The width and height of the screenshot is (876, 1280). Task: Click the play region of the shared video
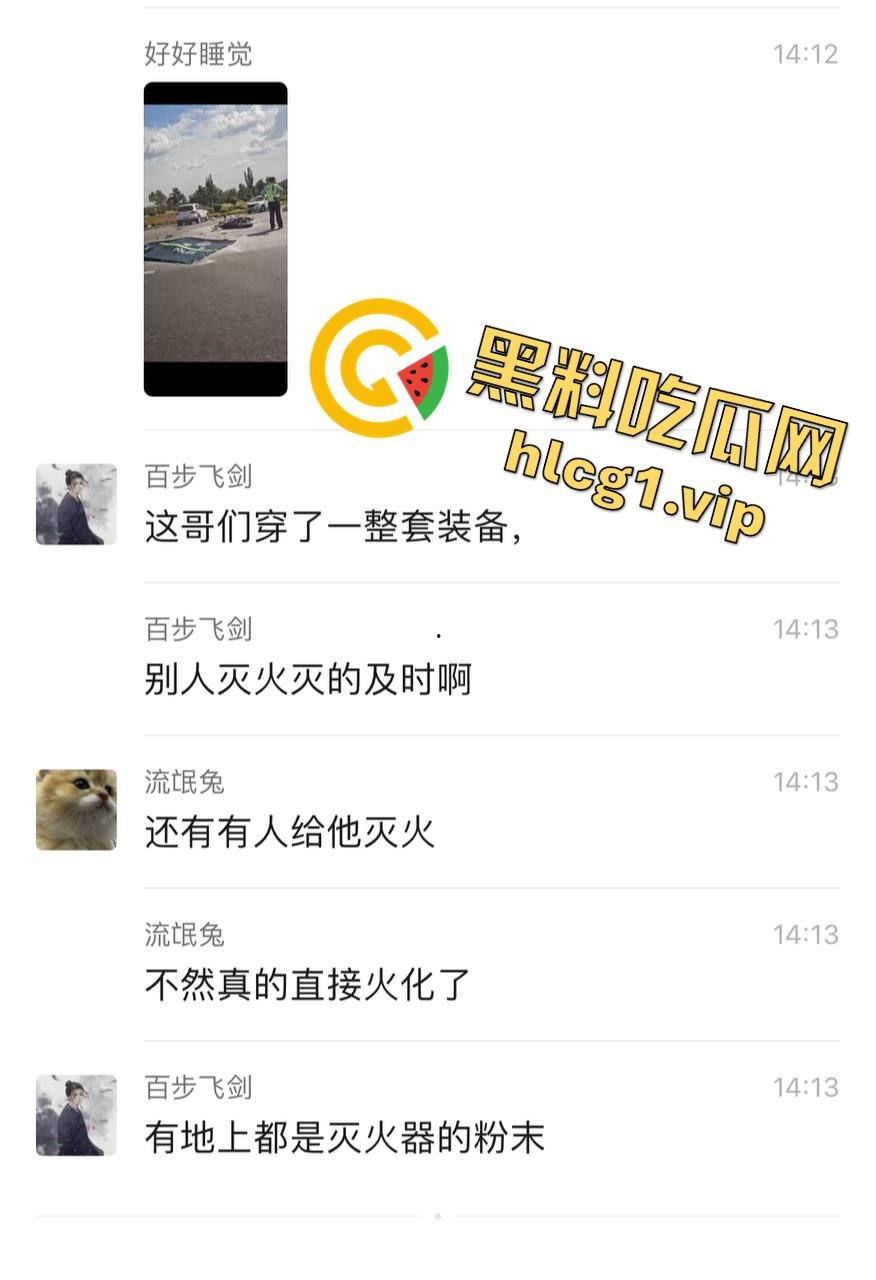[218, 240]
